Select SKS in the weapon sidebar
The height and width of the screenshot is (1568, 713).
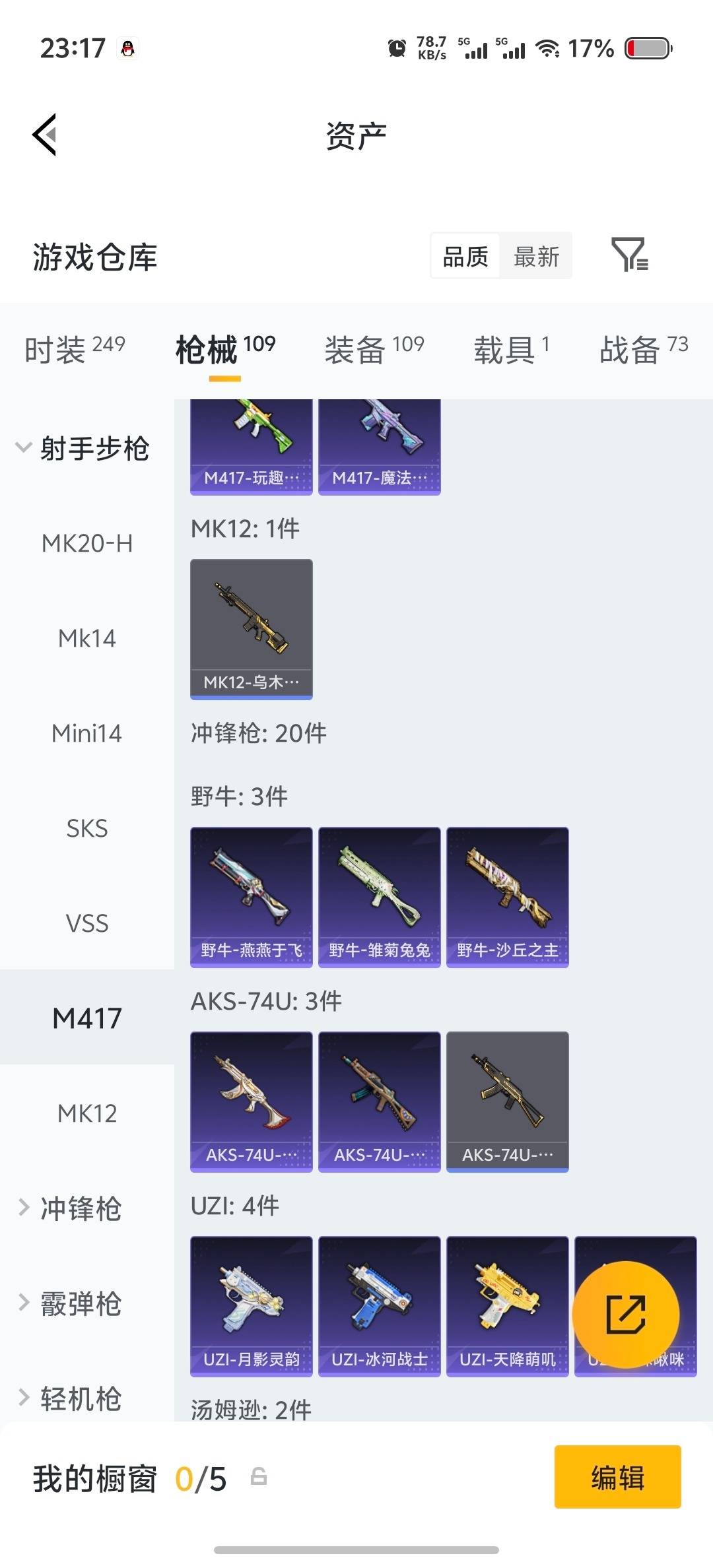[x=86, y=828]
